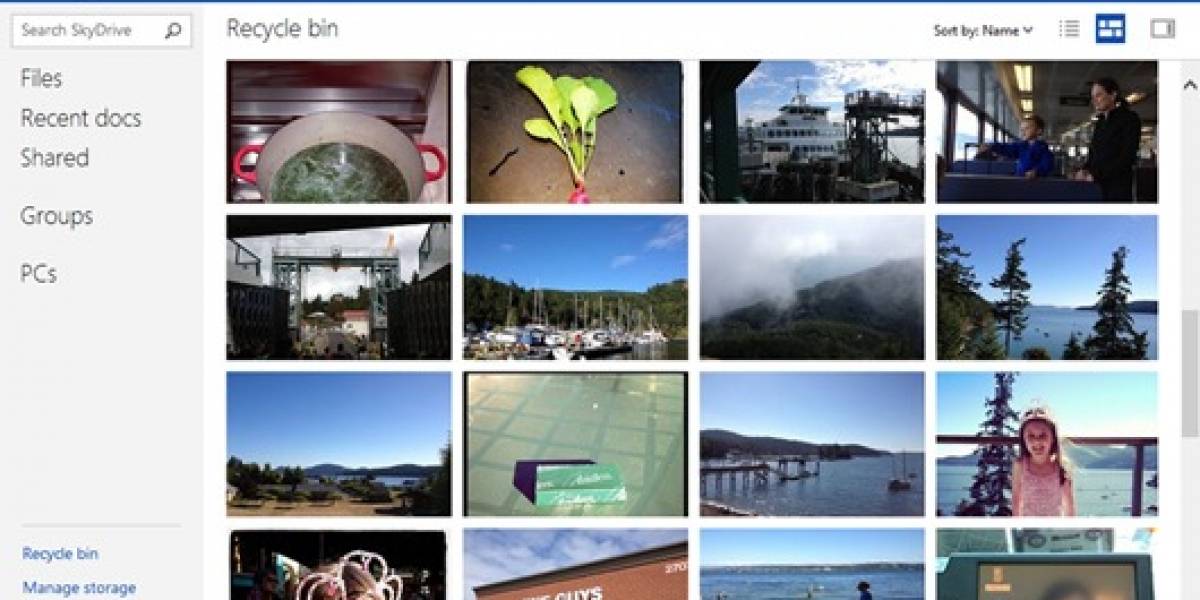Open Files in the sidebar

41,78
